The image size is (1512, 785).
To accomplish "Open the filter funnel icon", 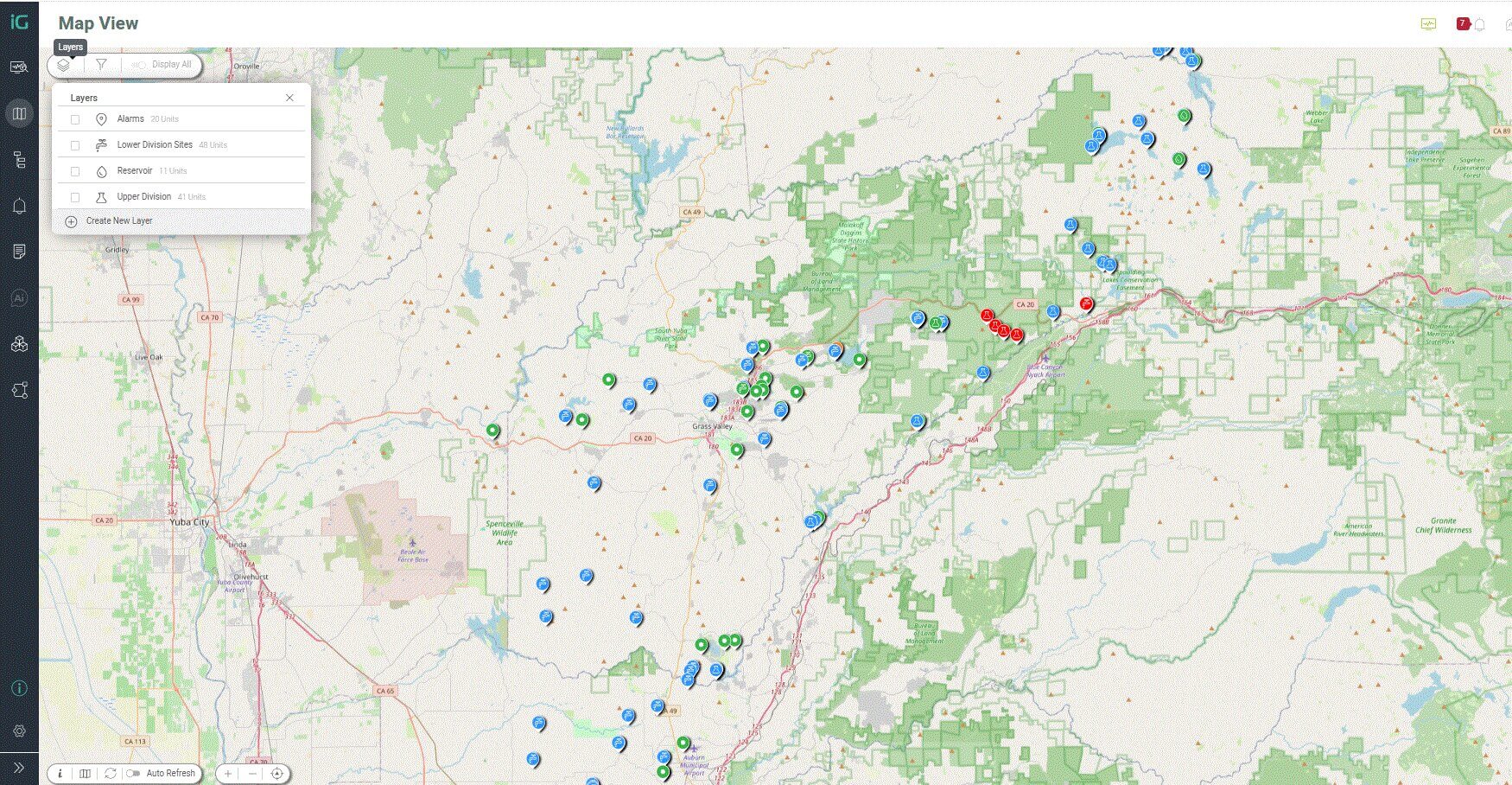I will pyautogui.click(x=101, y=65).
